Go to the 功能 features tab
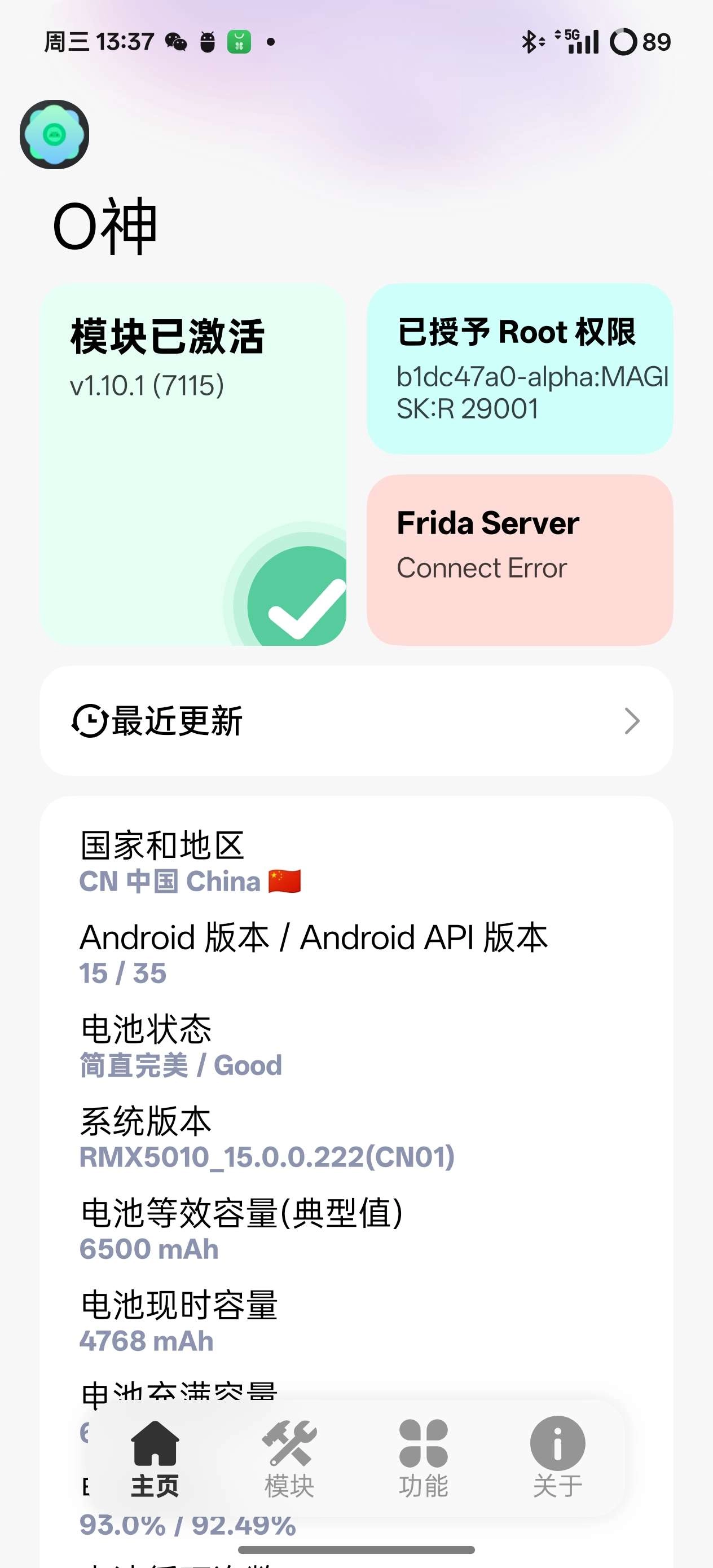Image resolution: width=713 pixels, height=1568 pixels. pyautogui.click(x=423, y=1459)
